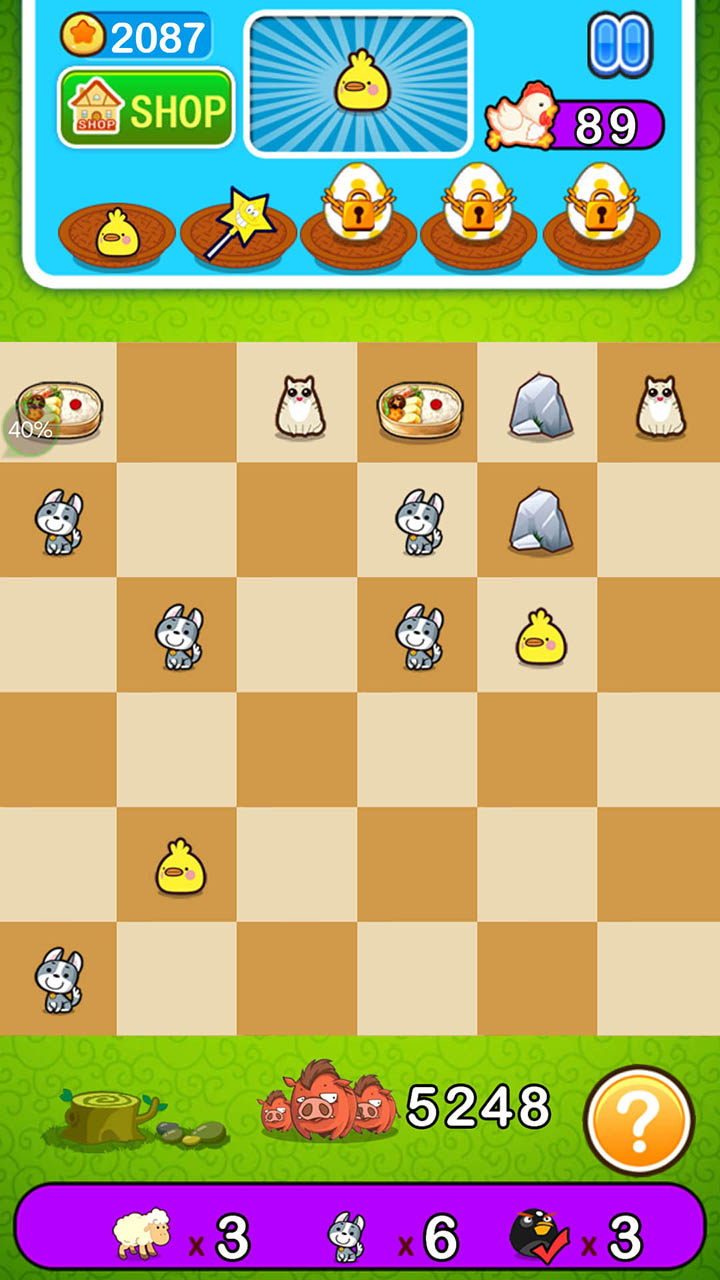Screen dimensions: 720x1280
Task: Open the question mark help button
Action: [638, 1119]
